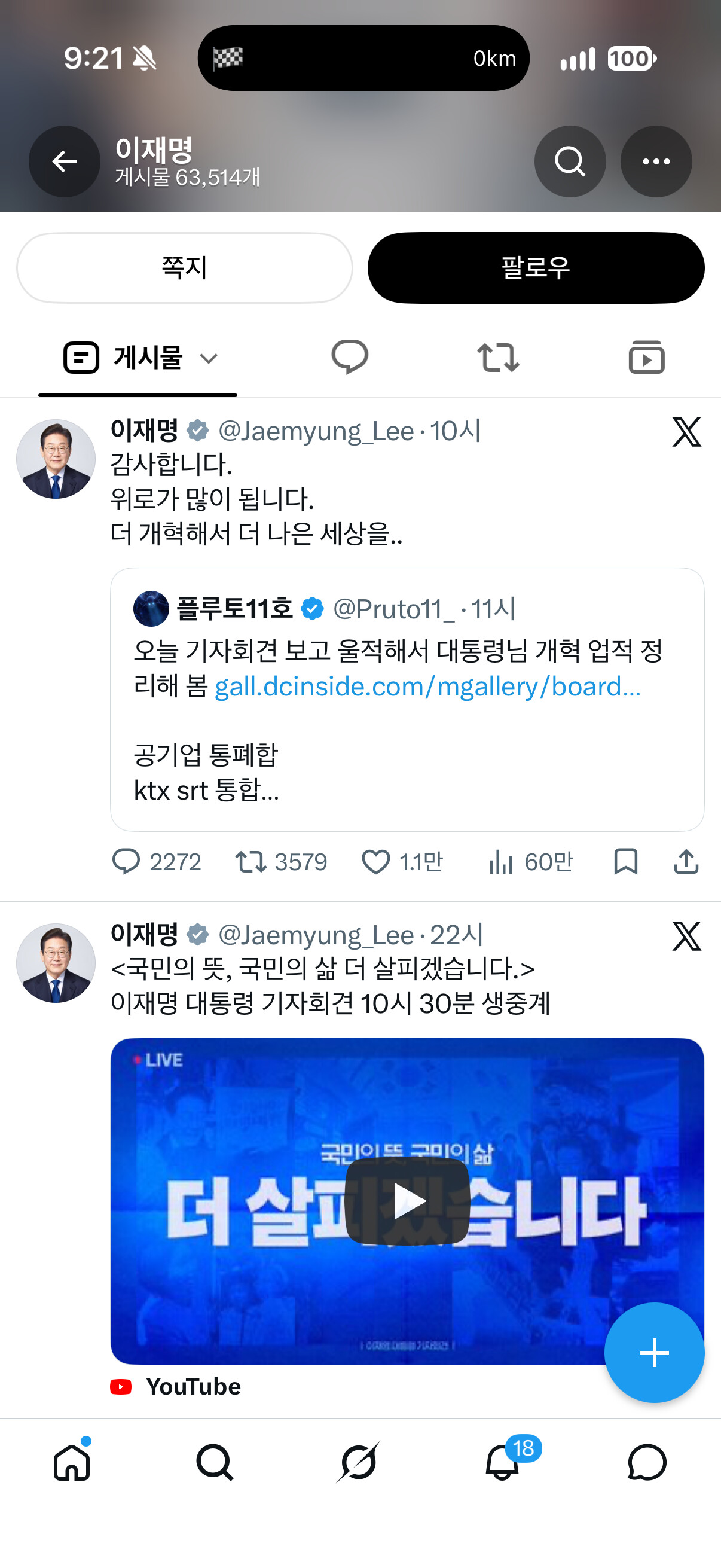Like the post with 1.1만 likes

pyautogui.click(x=402, y=862)
